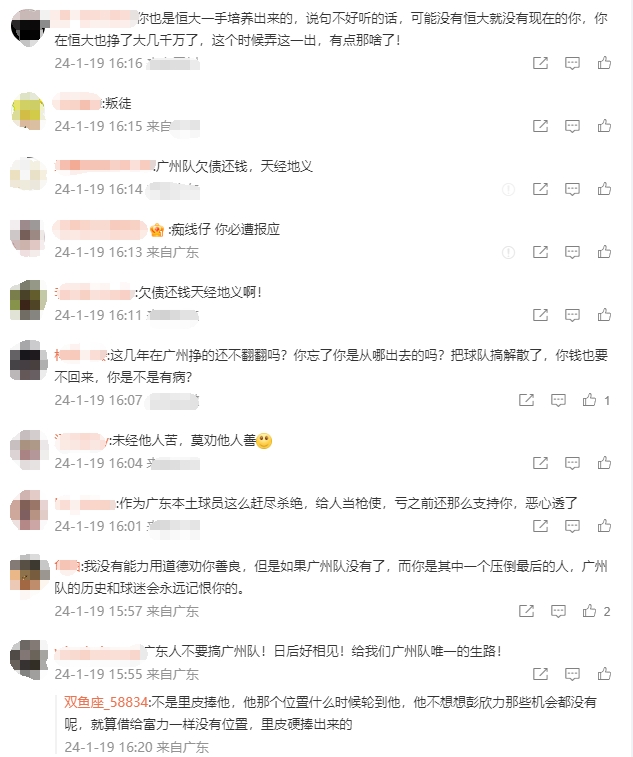The image size is (633, 757).
Task: Share the comment posted at 16:07
Action: (526, 400)
